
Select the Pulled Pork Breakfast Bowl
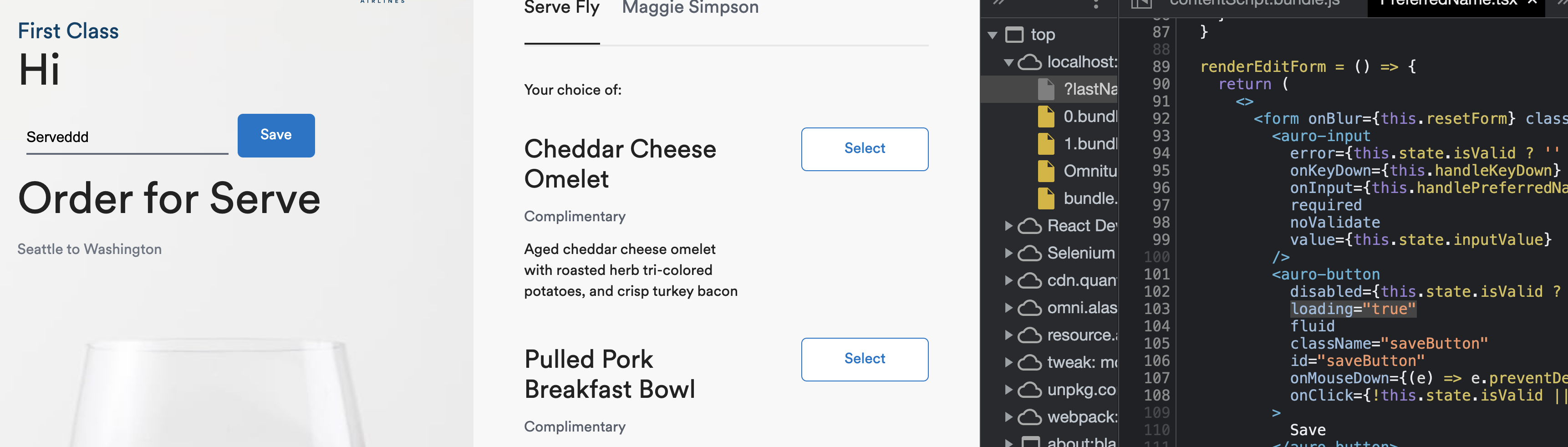(x=864, y=359)
